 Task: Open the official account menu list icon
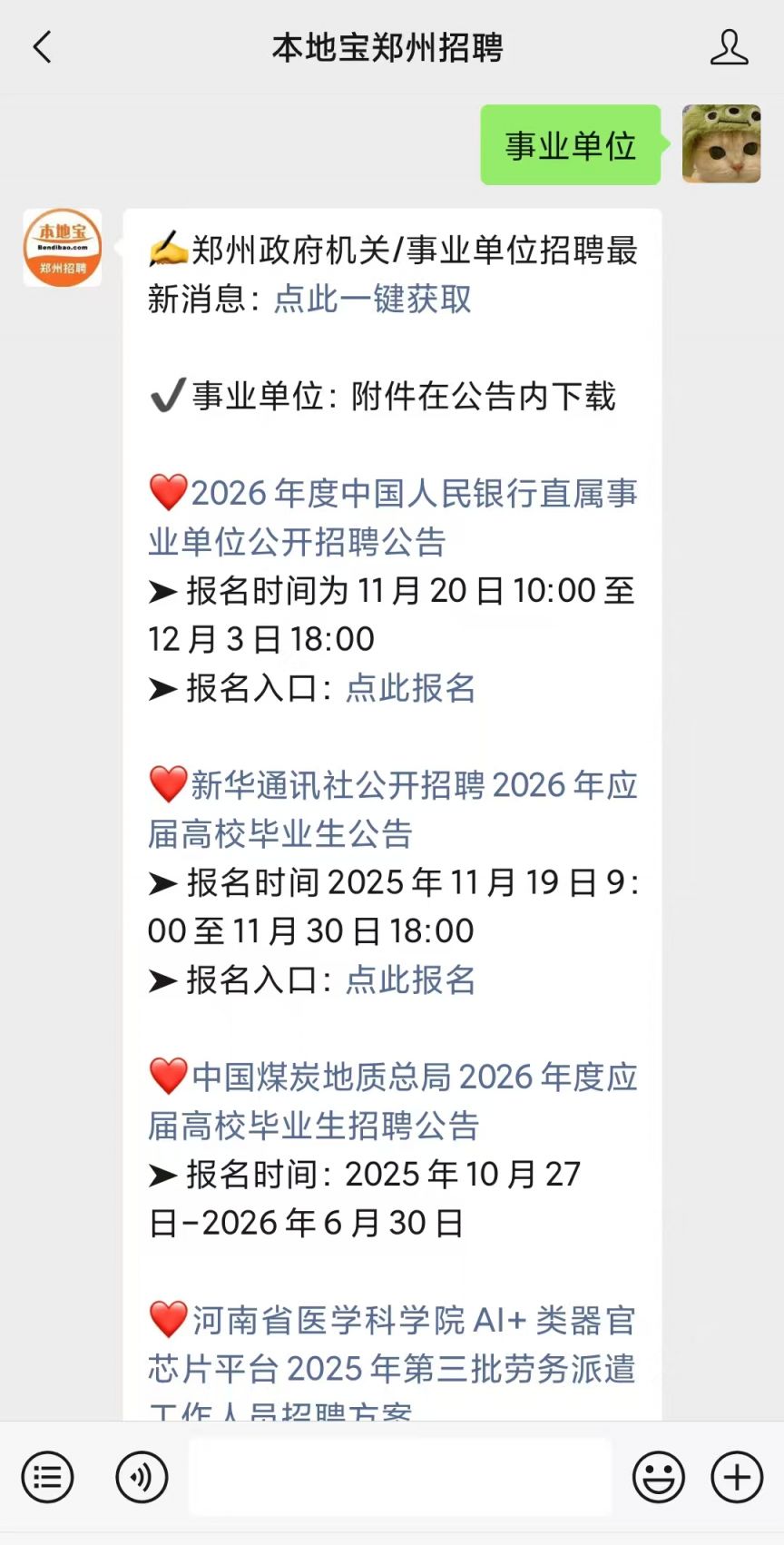(47, 1477)
